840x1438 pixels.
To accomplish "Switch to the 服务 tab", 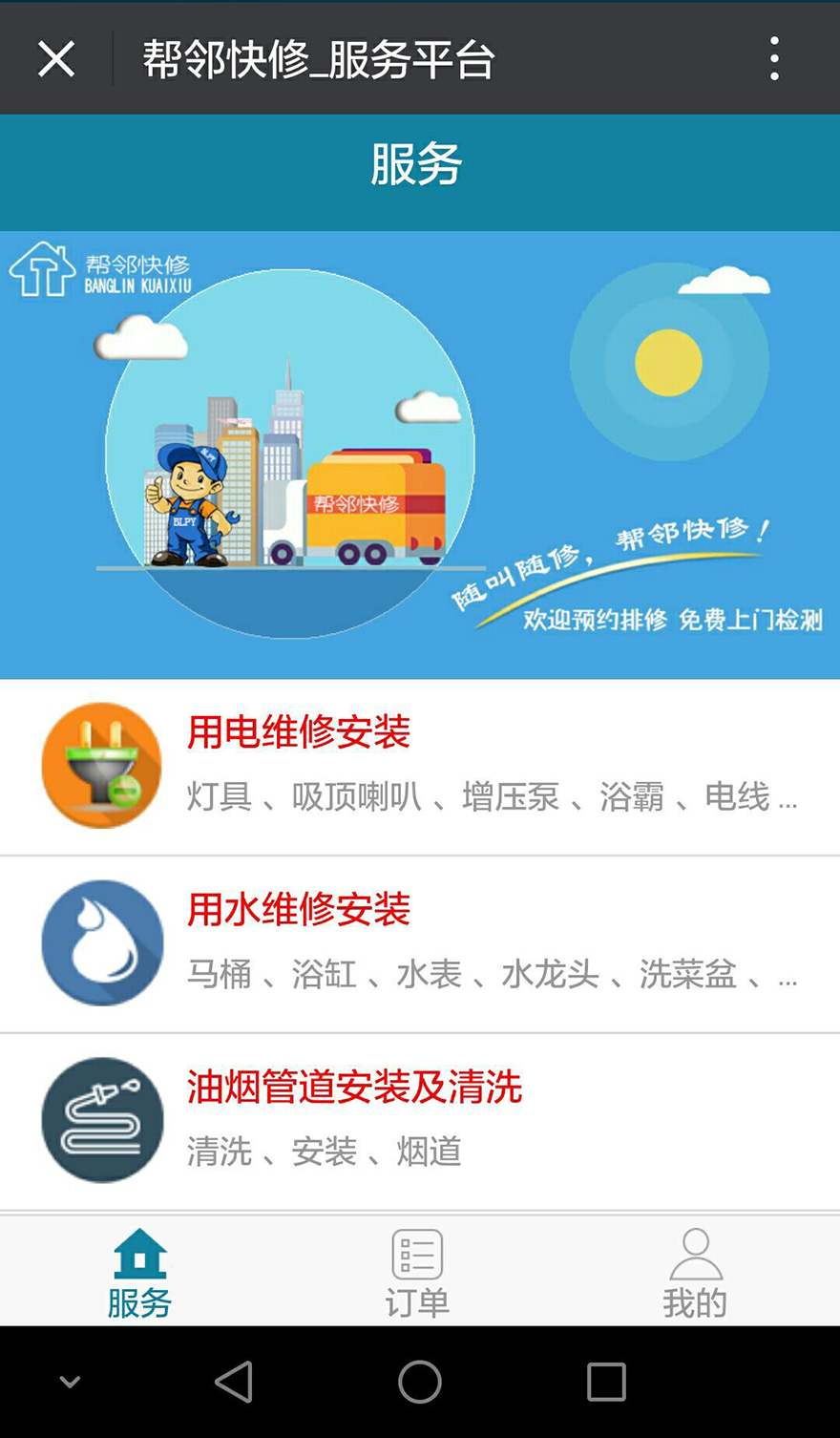I will 139,1273.
